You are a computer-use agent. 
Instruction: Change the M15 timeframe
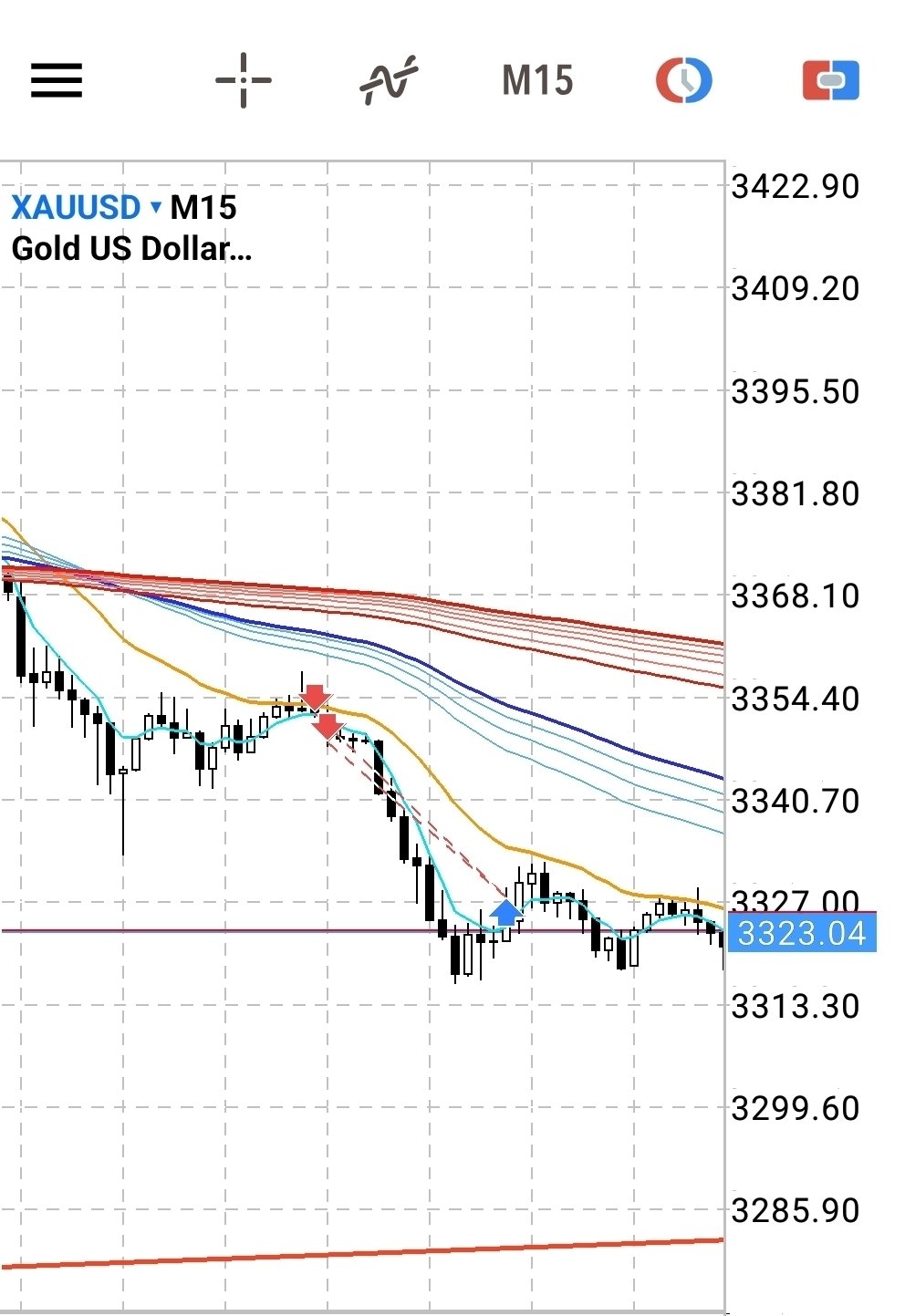pyautogui.click(x=537, y=80)
